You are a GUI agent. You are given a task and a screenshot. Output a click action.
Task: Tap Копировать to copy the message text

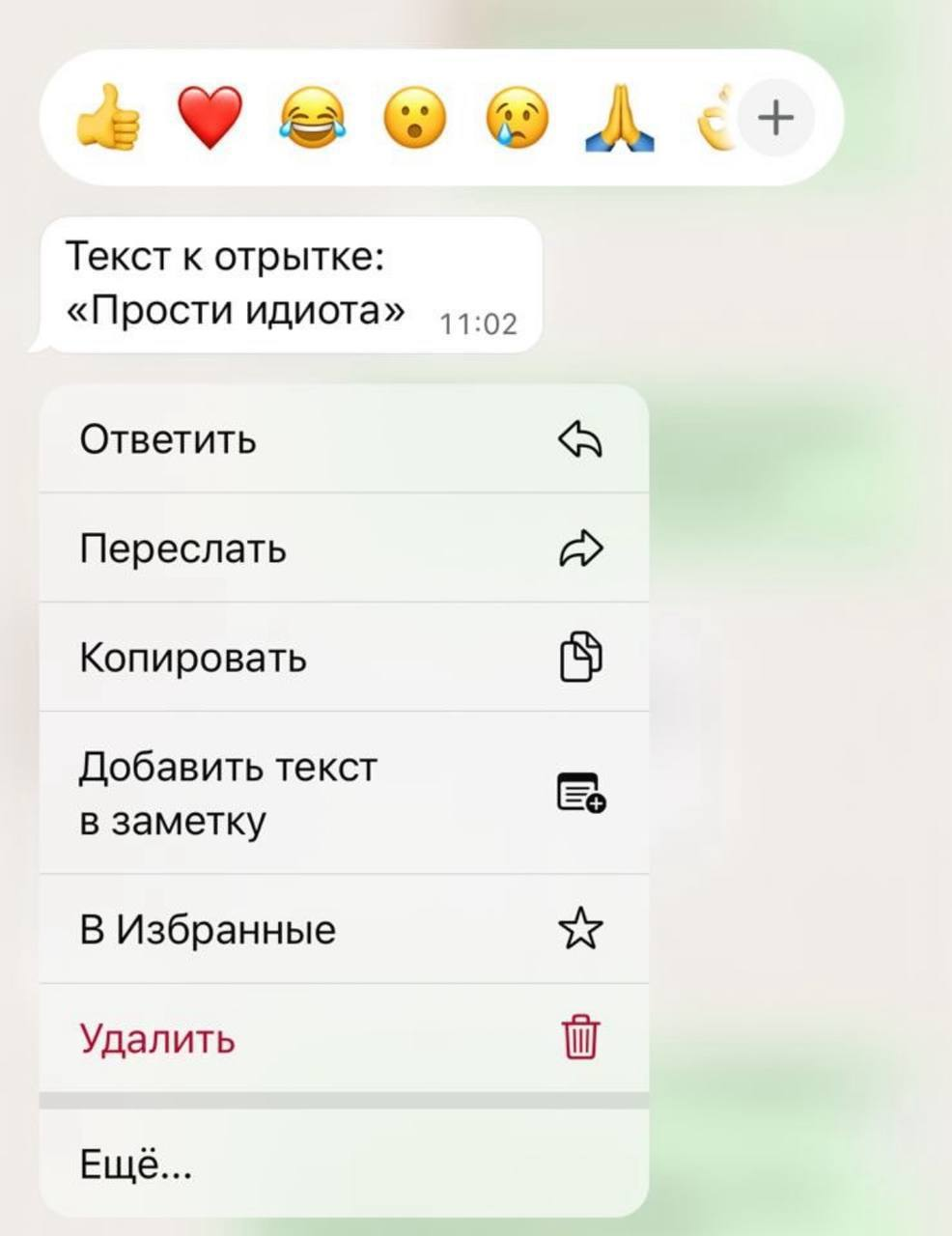(344, 658)
